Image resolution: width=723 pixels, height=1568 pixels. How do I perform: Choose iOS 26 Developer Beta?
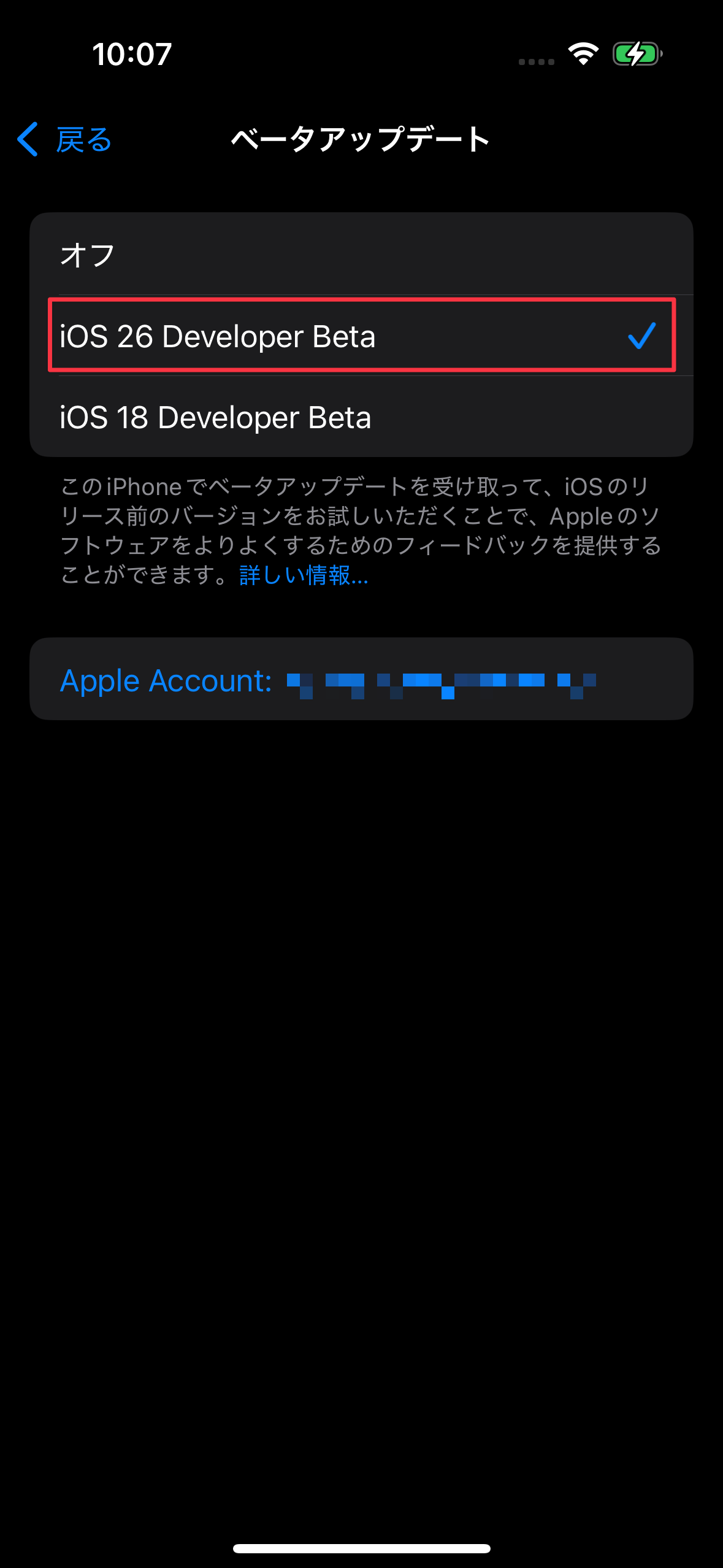[361, 336]
